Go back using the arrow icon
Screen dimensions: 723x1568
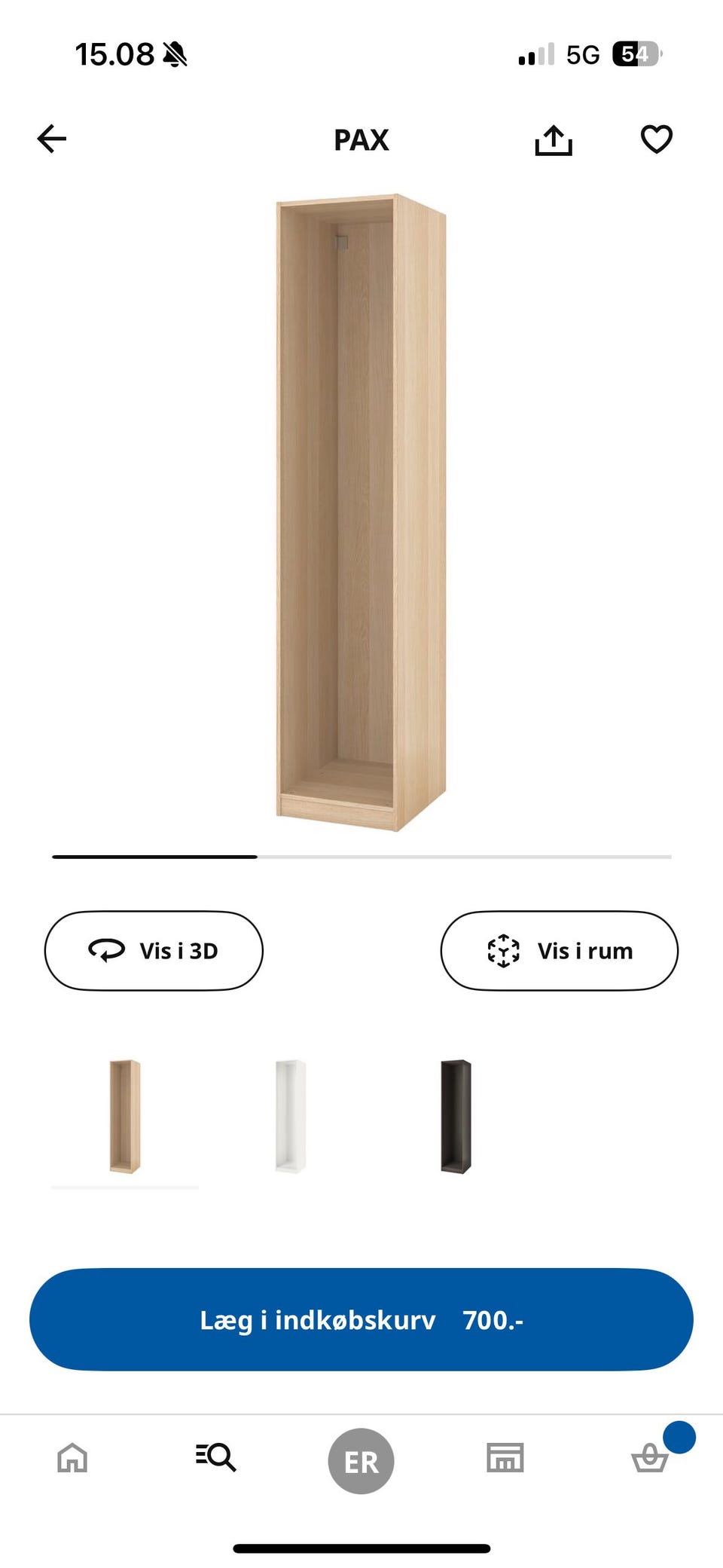(50, 139)
